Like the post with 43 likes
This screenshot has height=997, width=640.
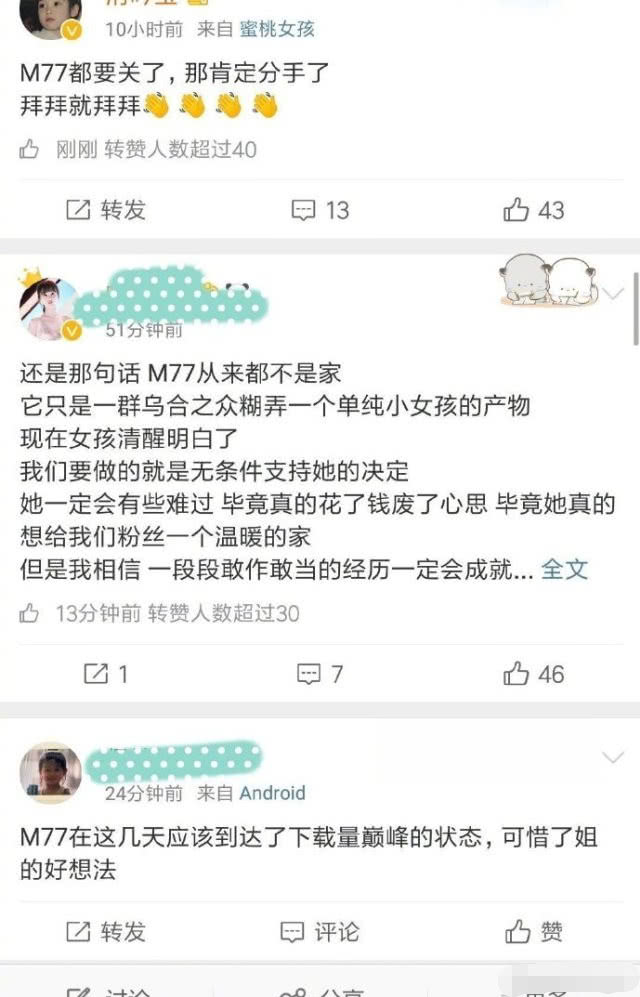pos(534,210)
